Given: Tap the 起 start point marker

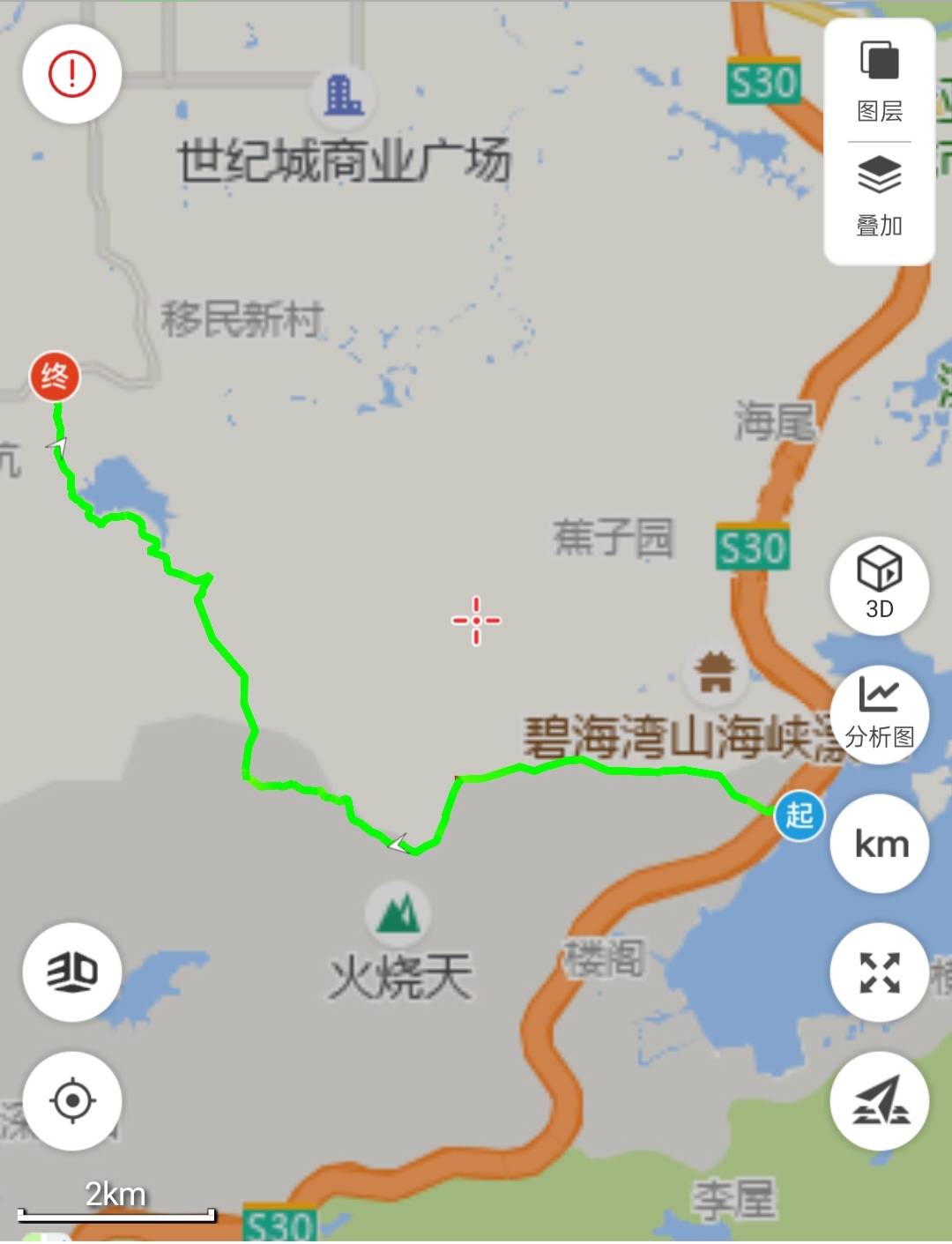Looking at the screenshot, I should (x=799, y=815).
